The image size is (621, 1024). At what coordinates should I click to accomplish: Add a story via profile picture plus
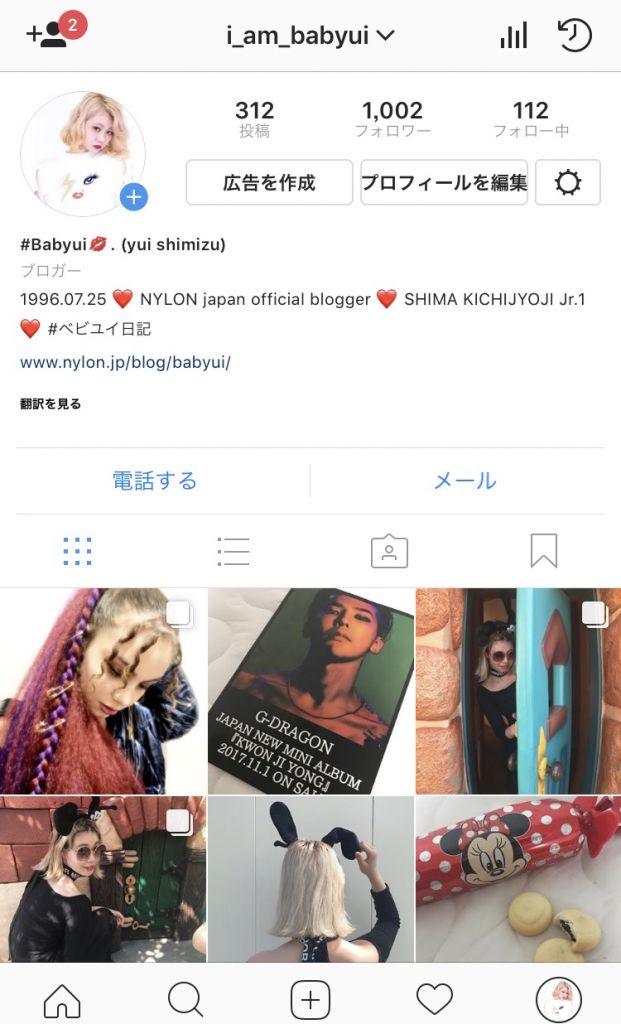tap(134, 197)
